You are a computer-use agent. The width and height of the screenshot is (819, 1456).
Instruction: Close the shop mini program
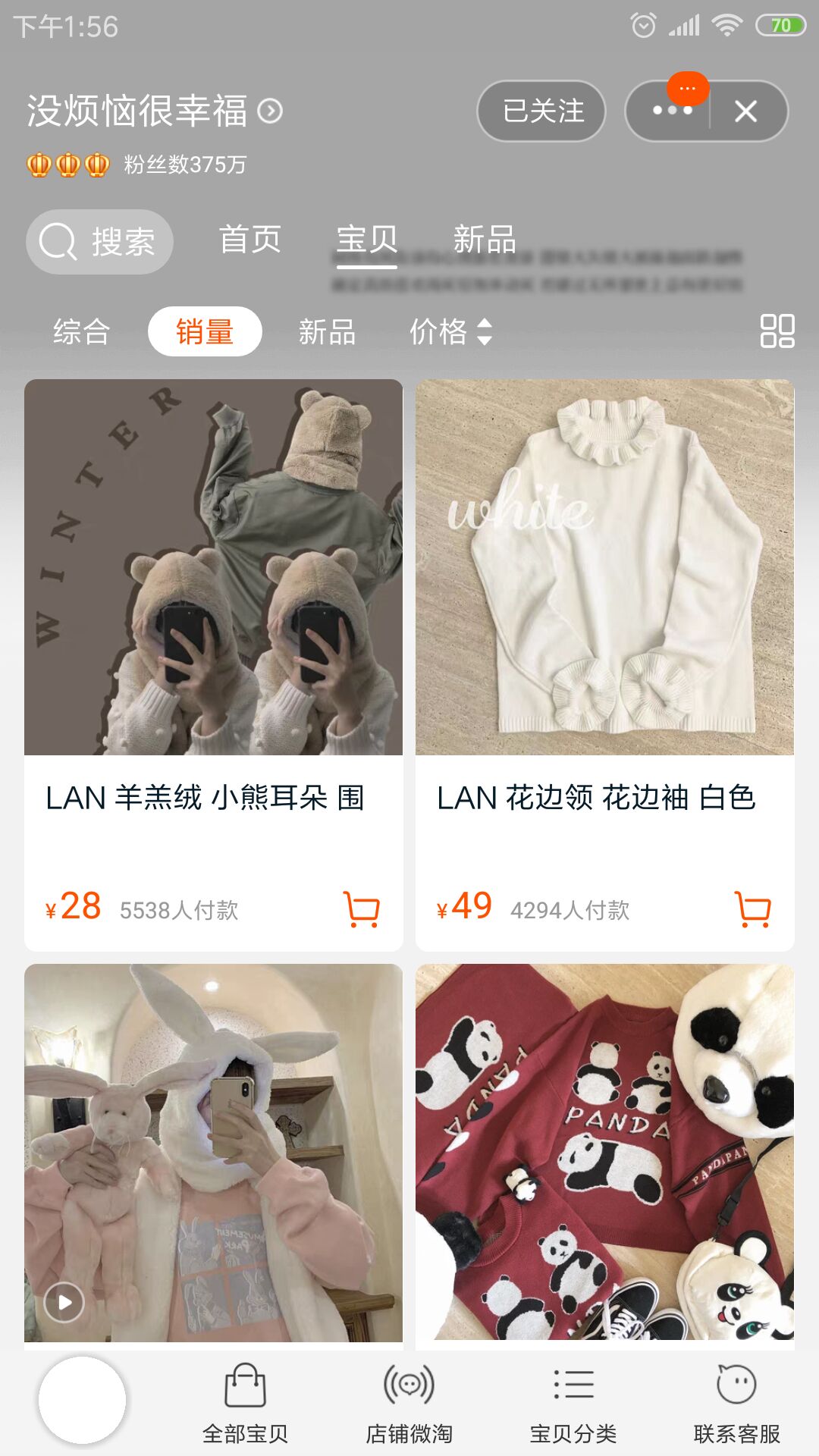pyautogui.click(x=746, y=111)
